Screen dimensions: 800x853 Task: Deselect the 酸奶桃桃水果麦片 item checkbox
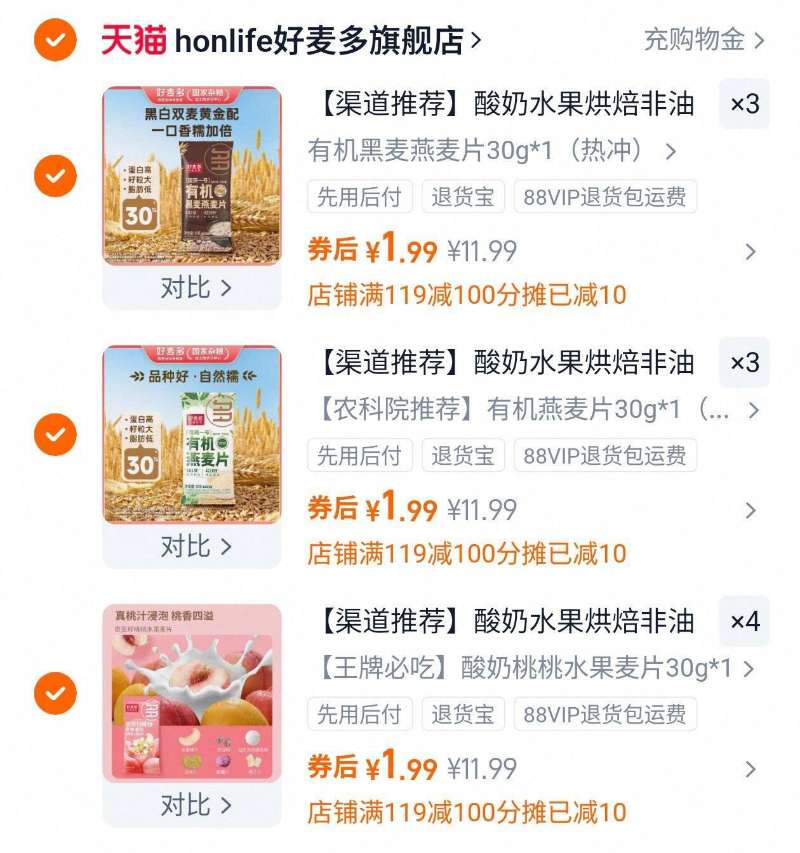coord(55,693)
